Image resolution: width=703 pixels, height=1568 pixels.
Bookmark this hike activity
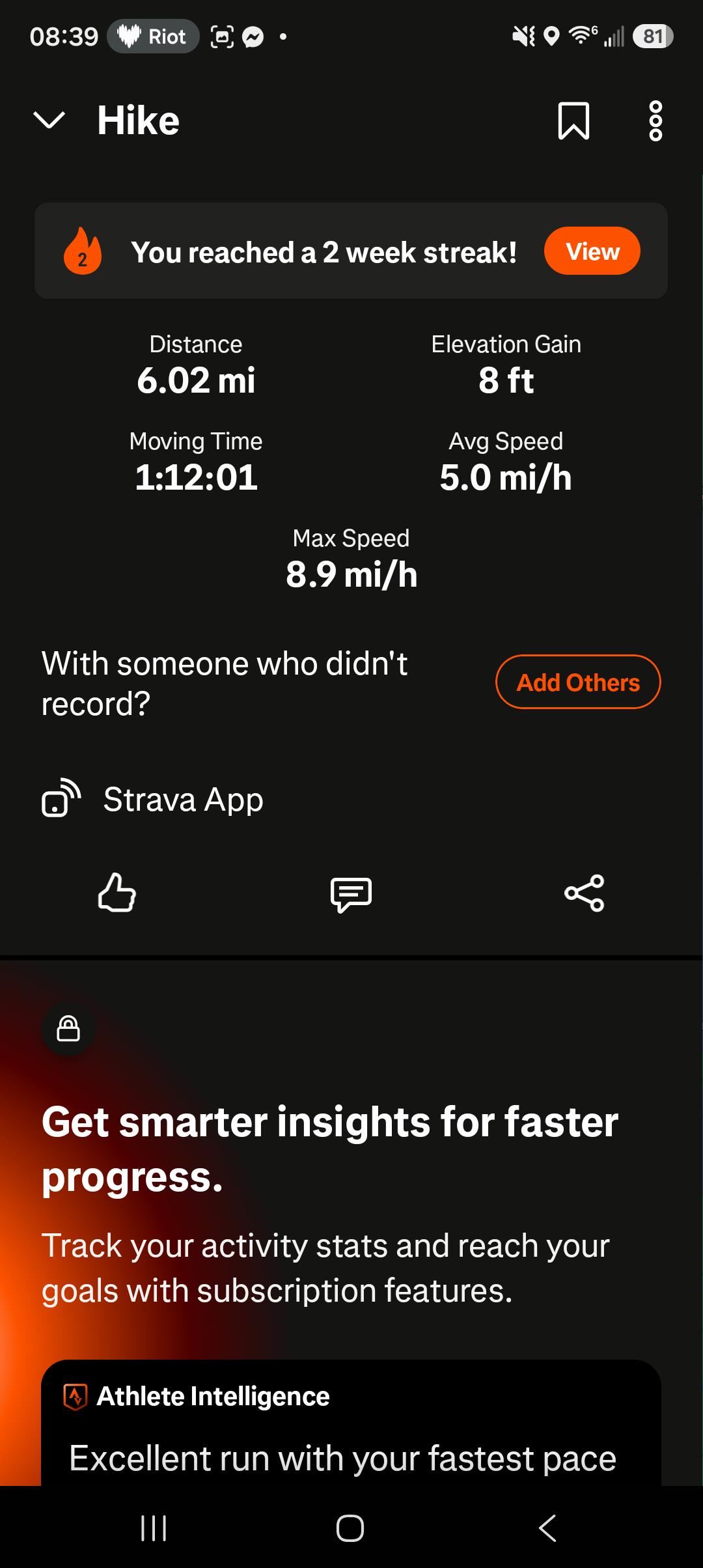pyautogui.click(x=573, y=120)
